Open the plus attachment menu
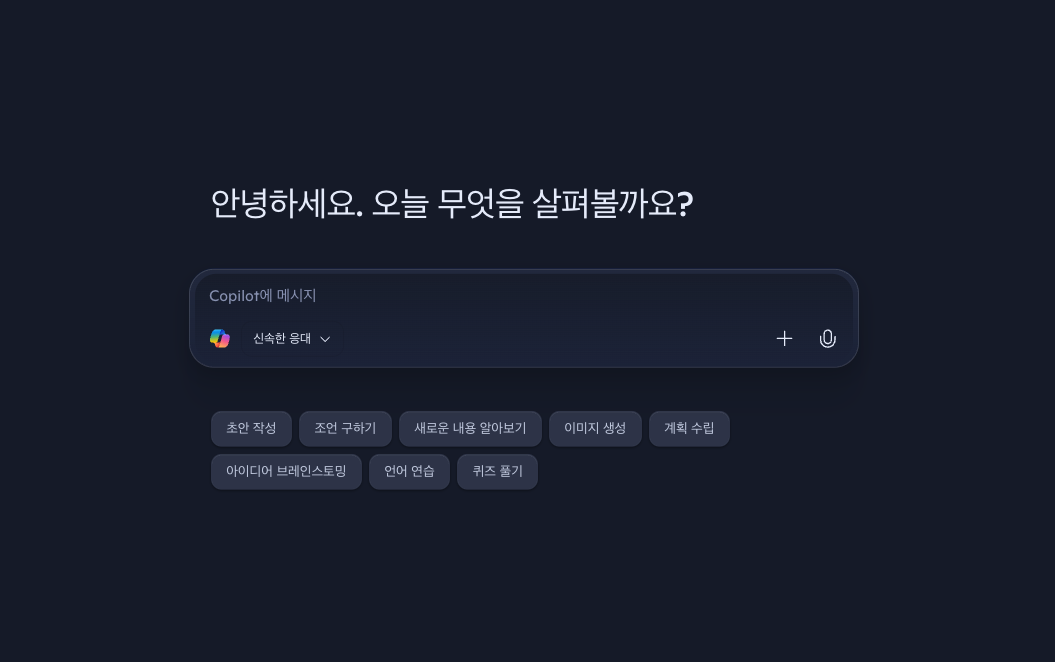 pyautogui.click(x=784, y=339)
